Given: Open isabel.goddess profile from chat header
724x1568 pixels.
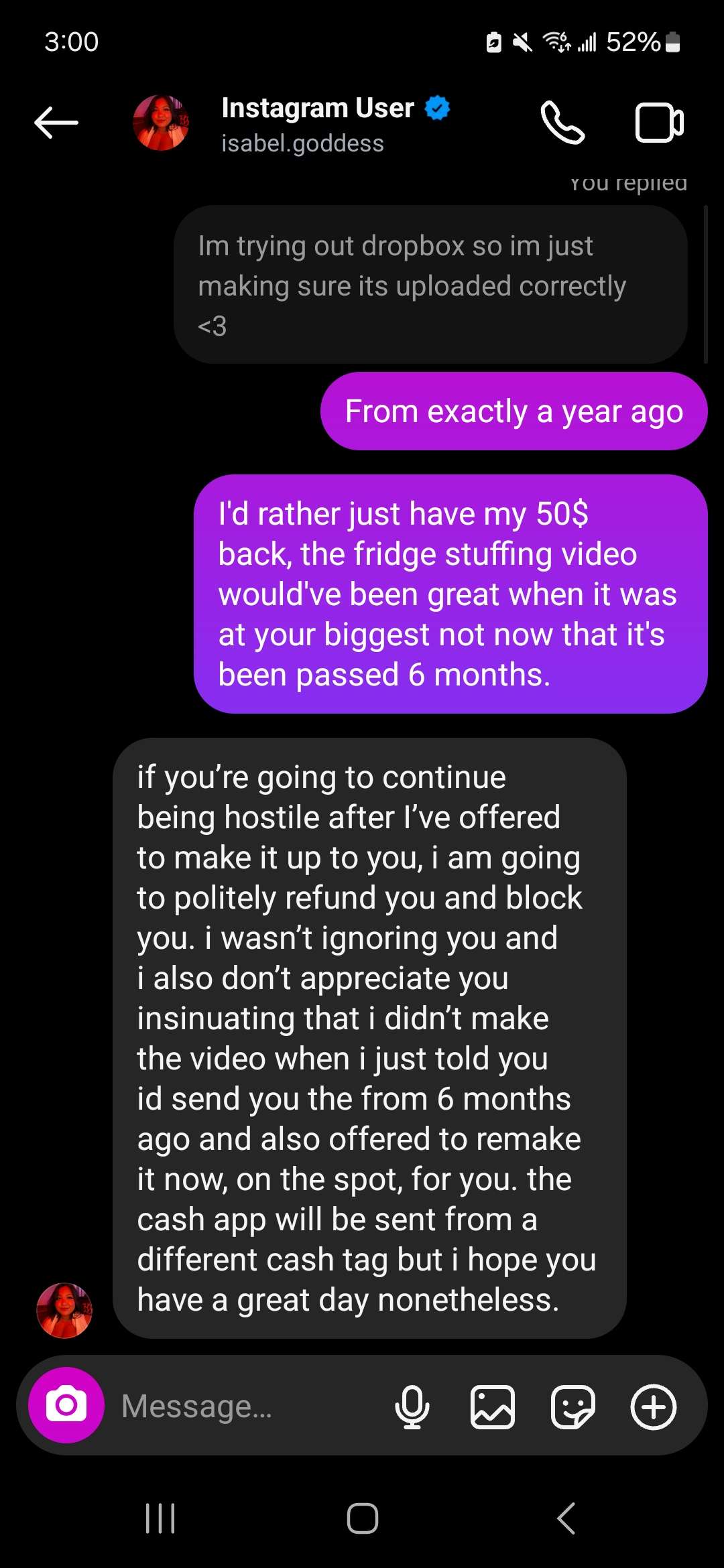Looking at the screenshot, I should [303, 124].
